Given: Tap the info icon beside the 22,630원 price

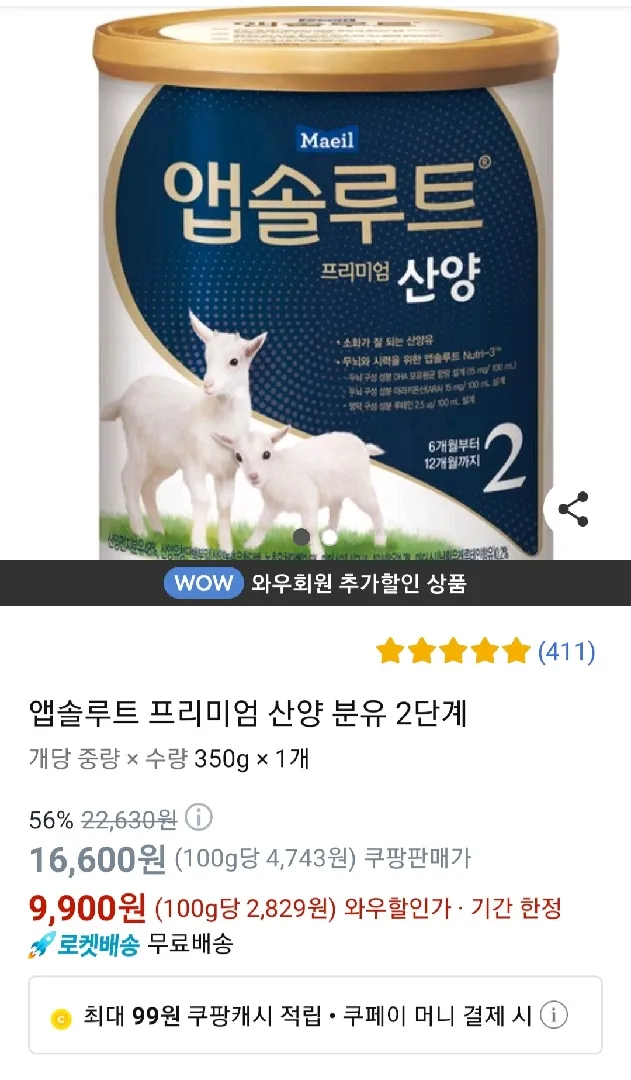Looking at the screenshot, I should click(x=199, y=818).
